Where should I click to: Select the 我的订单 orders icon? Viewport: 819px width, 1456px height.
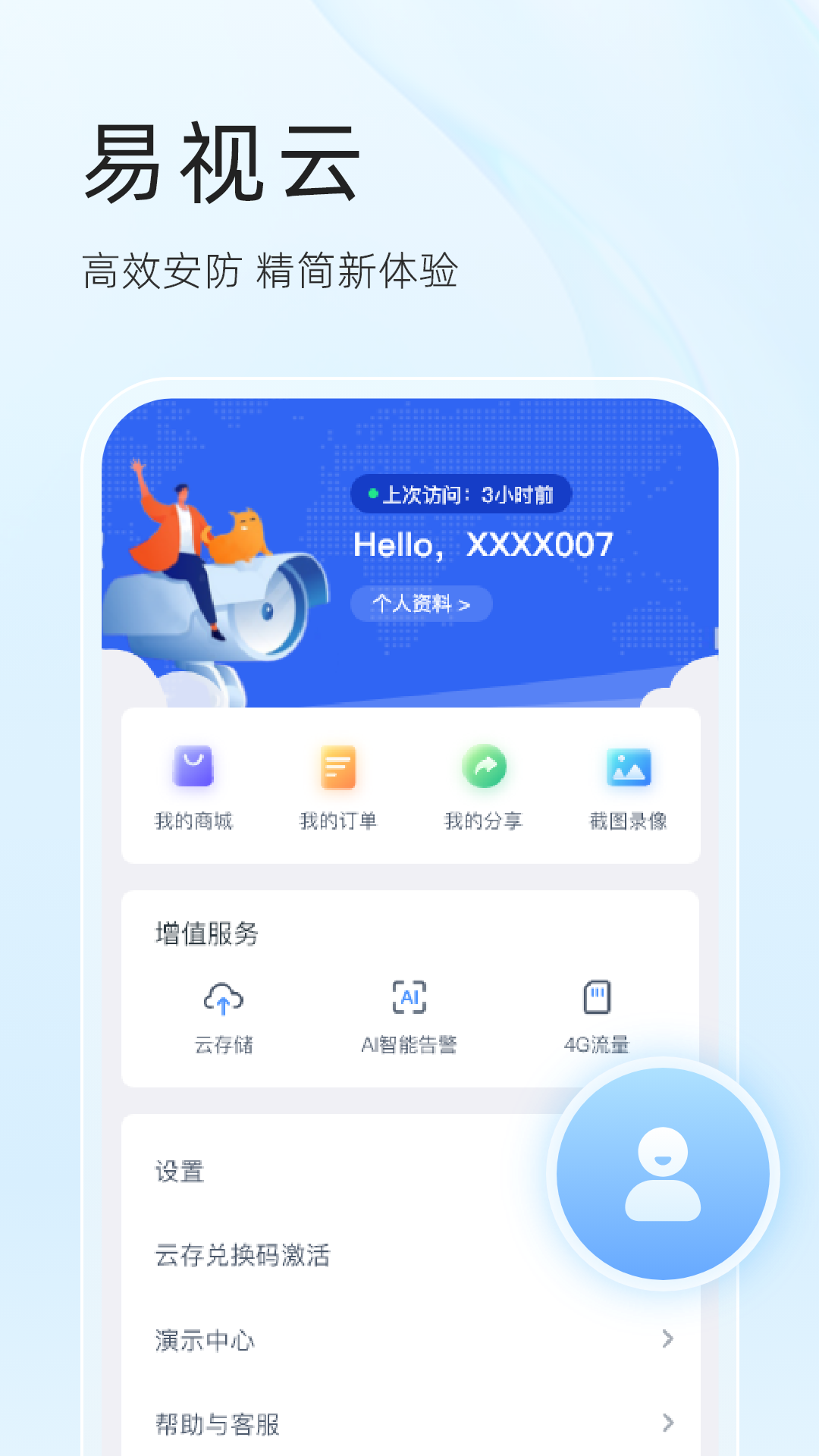[338, 768]
